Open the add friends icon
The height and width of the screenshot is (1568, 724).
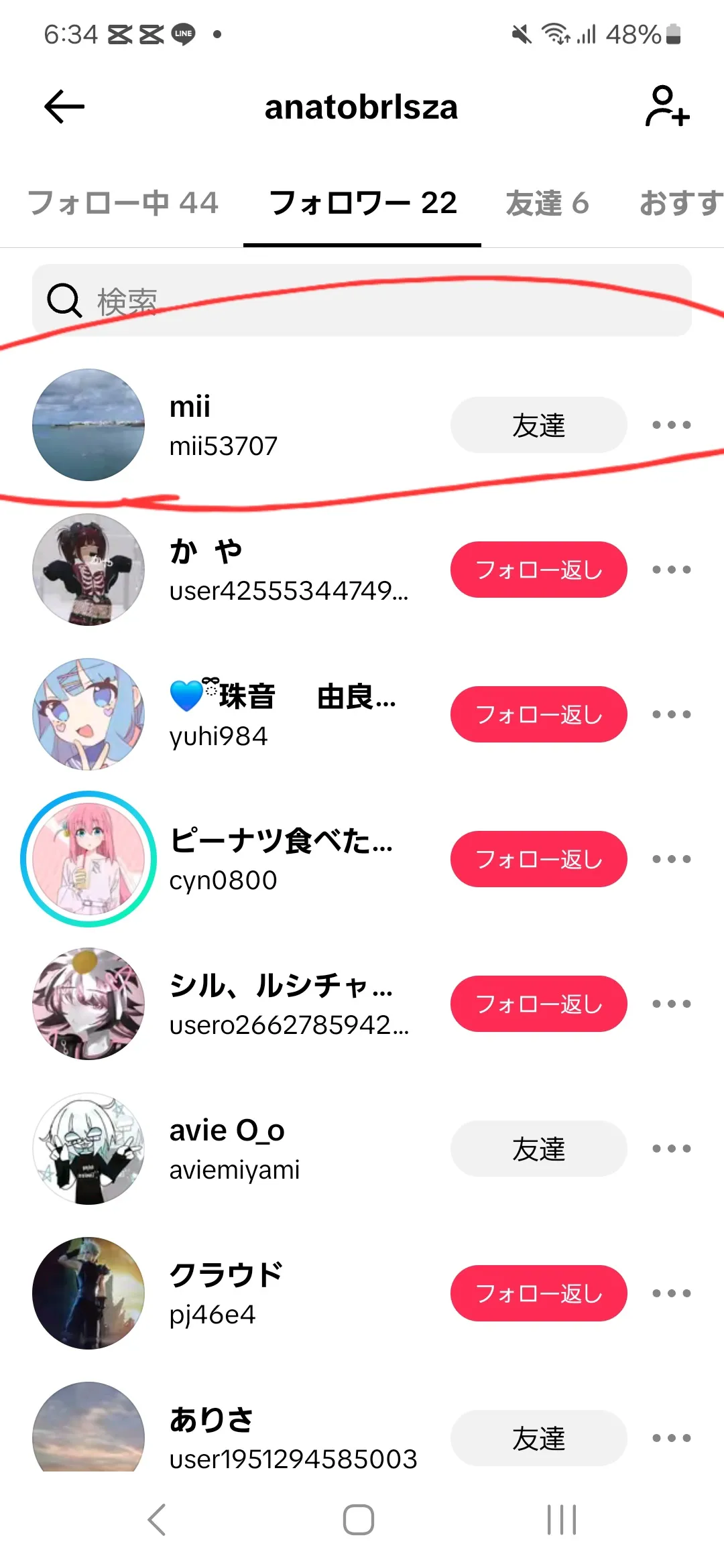point(667,107)
